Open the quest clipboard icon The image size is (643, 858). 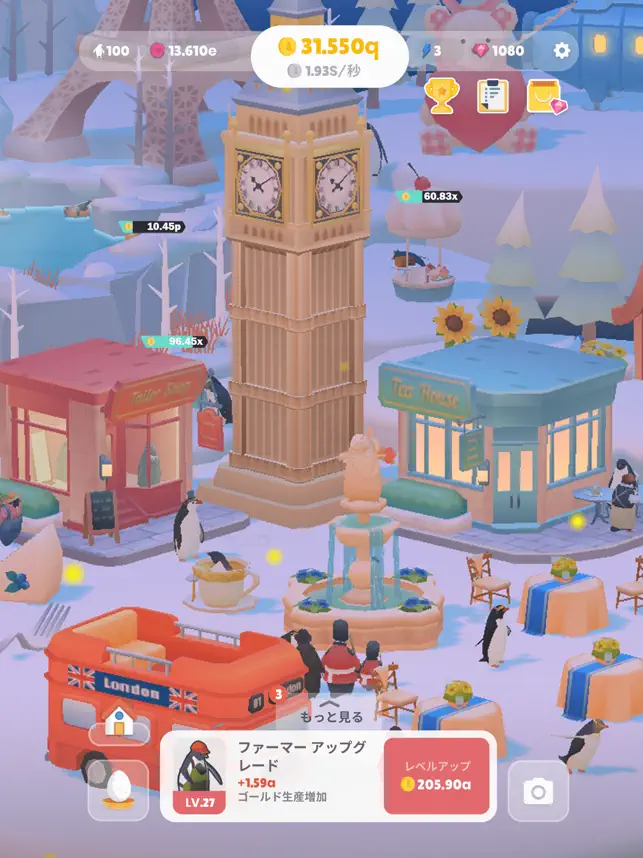click(492, 96)
